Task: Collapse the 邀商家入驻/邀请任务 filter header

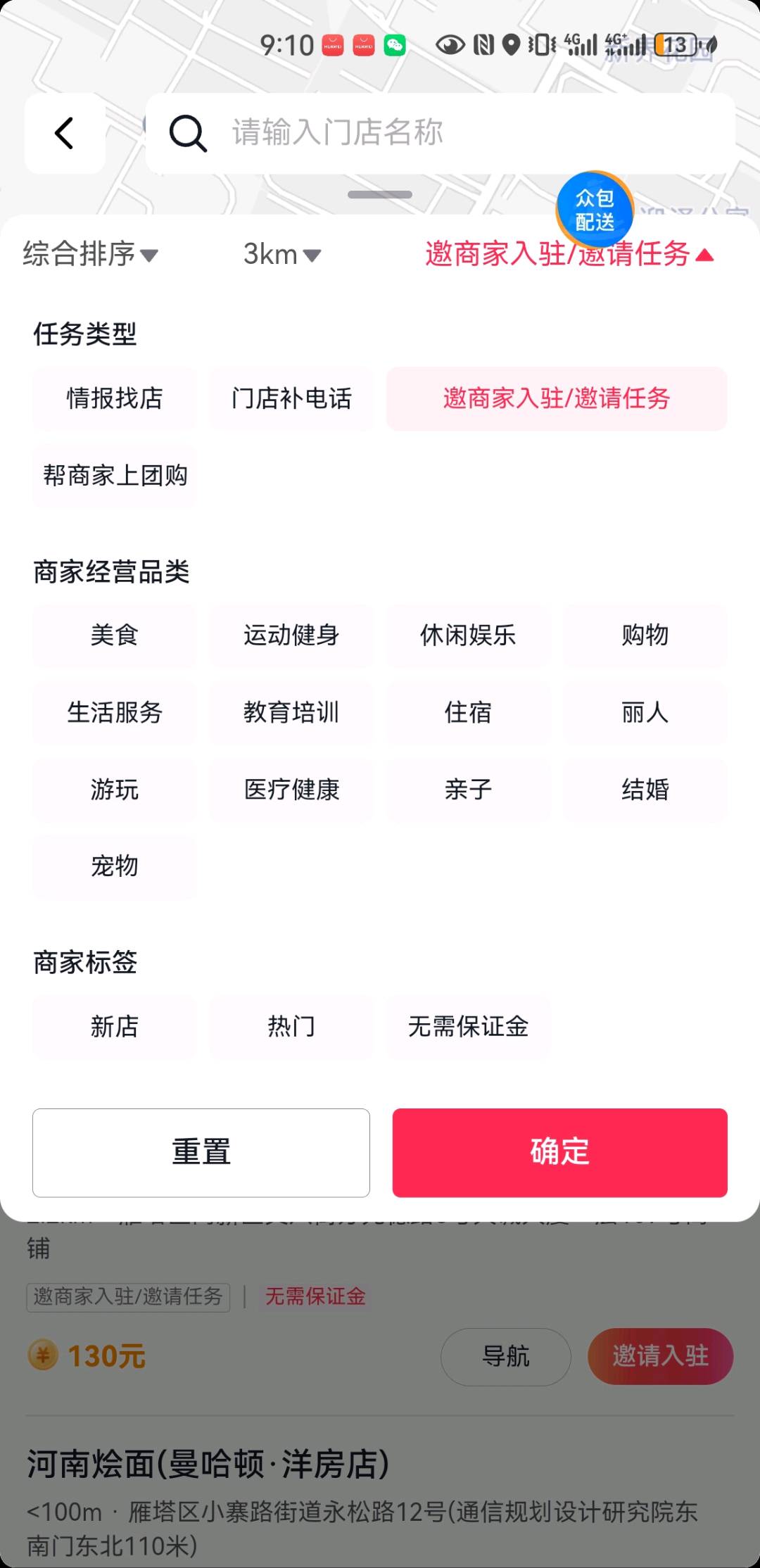Action: 569,254
